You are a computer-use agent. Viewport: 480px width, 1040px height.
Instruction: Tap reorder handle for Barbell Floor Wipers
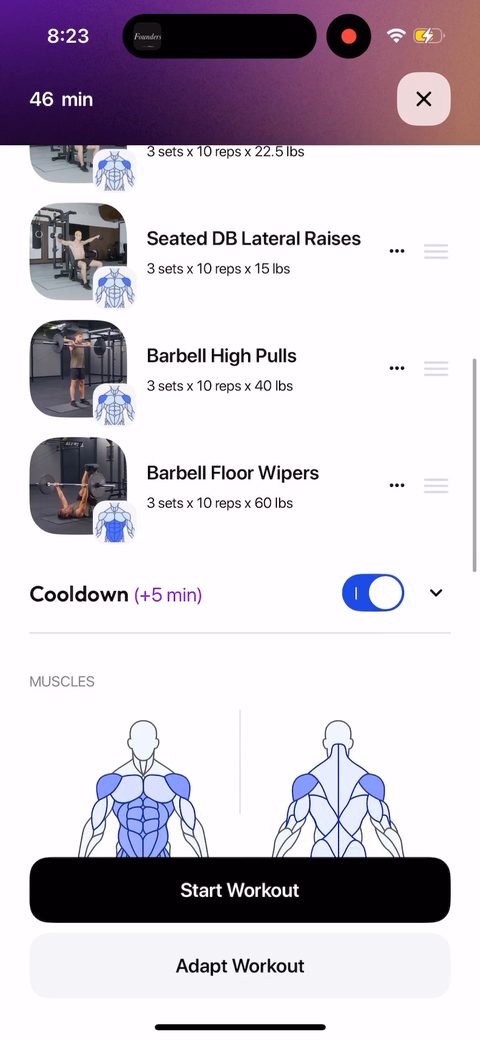click(x=436, y=486)
